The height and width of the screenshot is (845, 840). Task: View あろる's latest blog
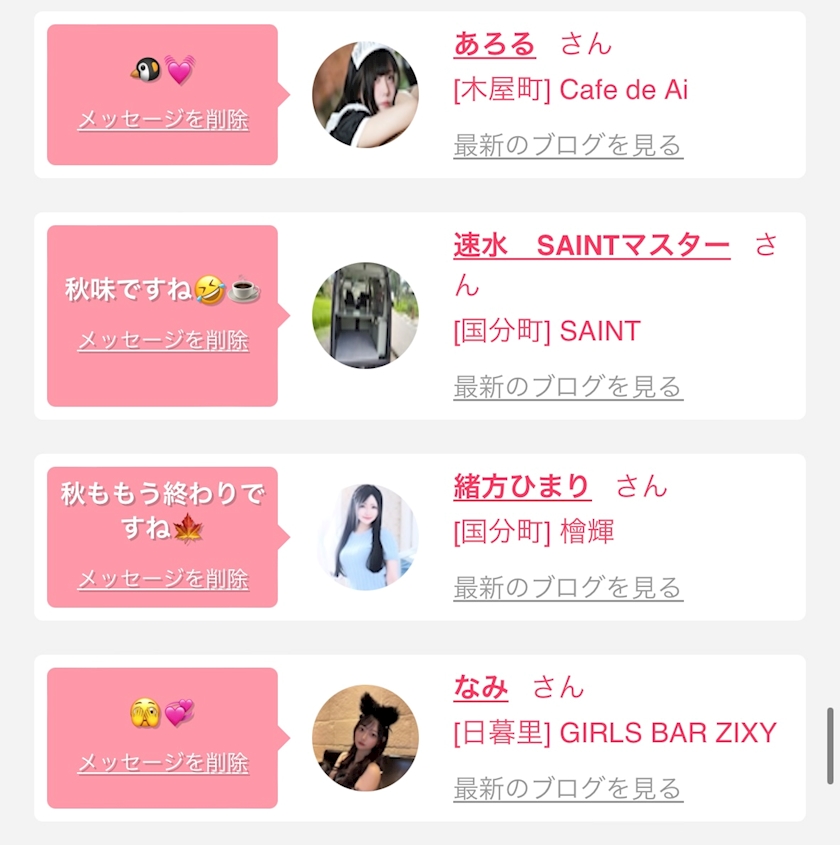pyautogui.click(x=567, y=145)
